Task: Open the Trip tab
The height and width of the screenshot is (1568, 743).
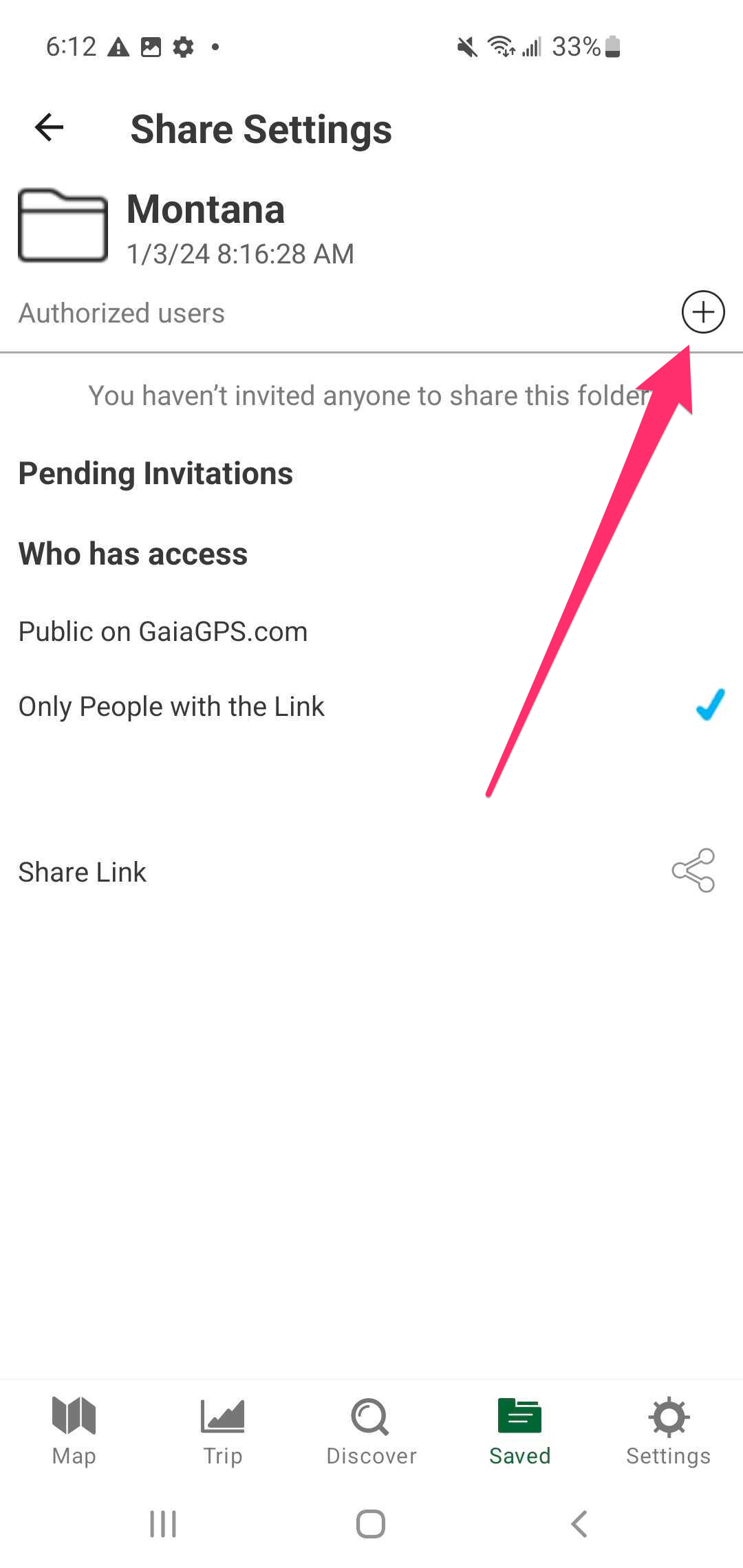Action: pyautogui.click(x=222, y=1430)
